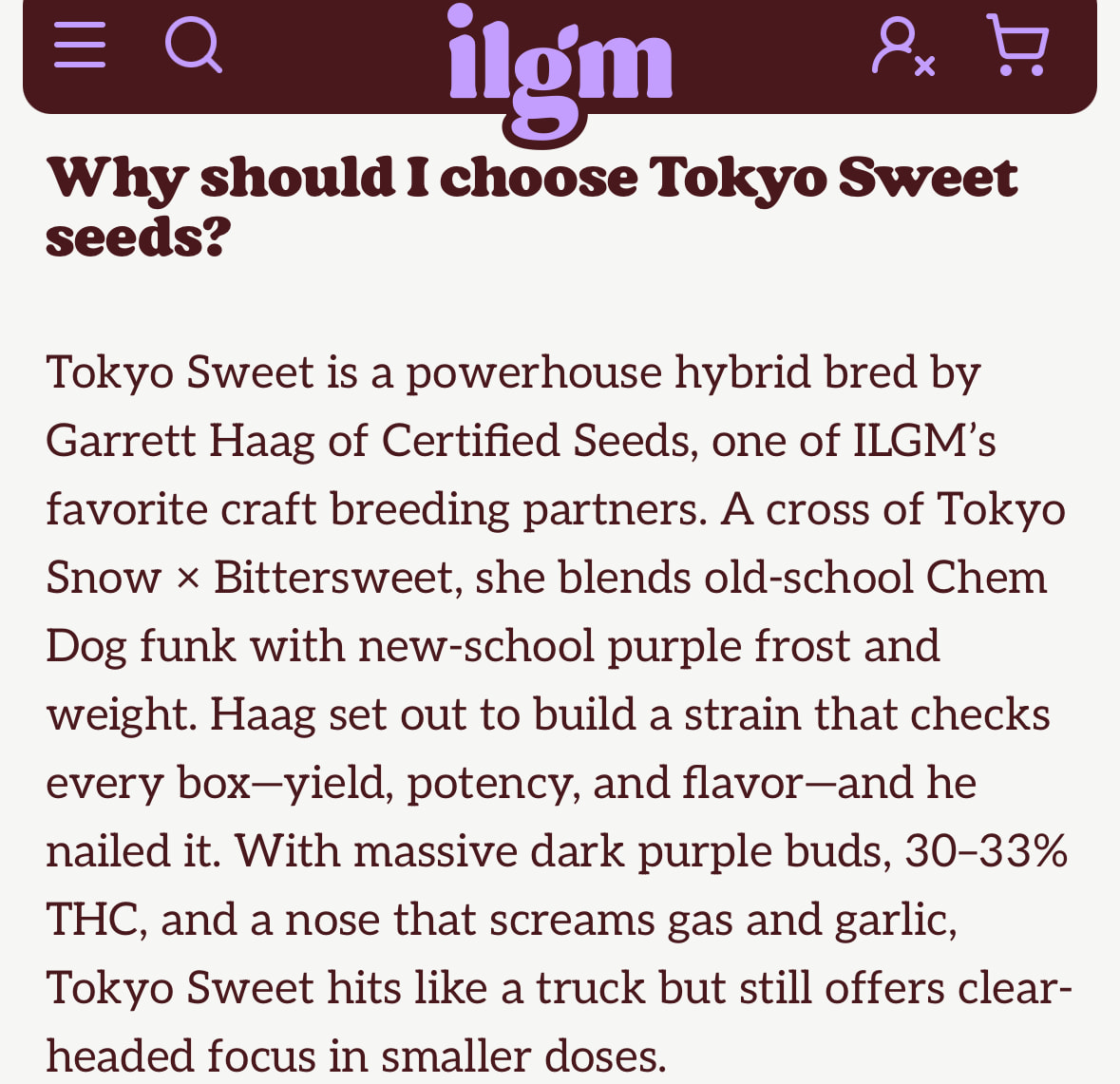Viewport: 1120px width, 1084px height.
Task: View the shopping cart
Action: 1017,45
